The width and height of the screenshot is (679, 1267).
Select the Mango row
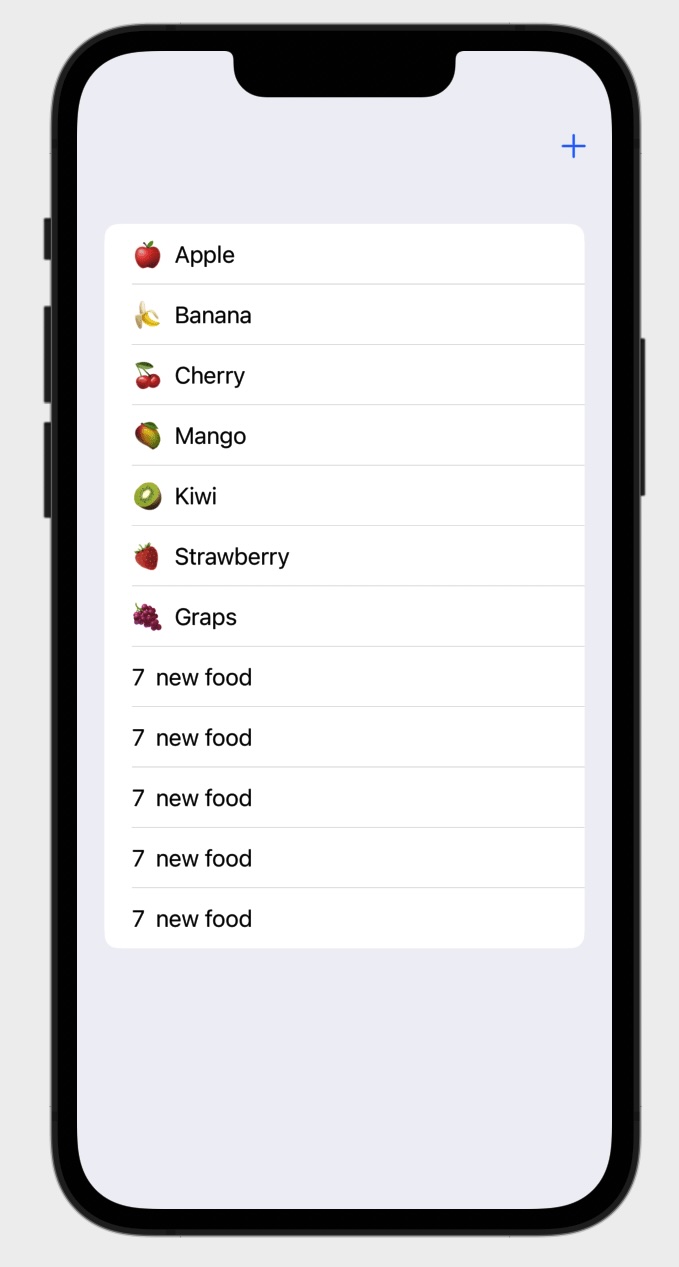point(344,435)
